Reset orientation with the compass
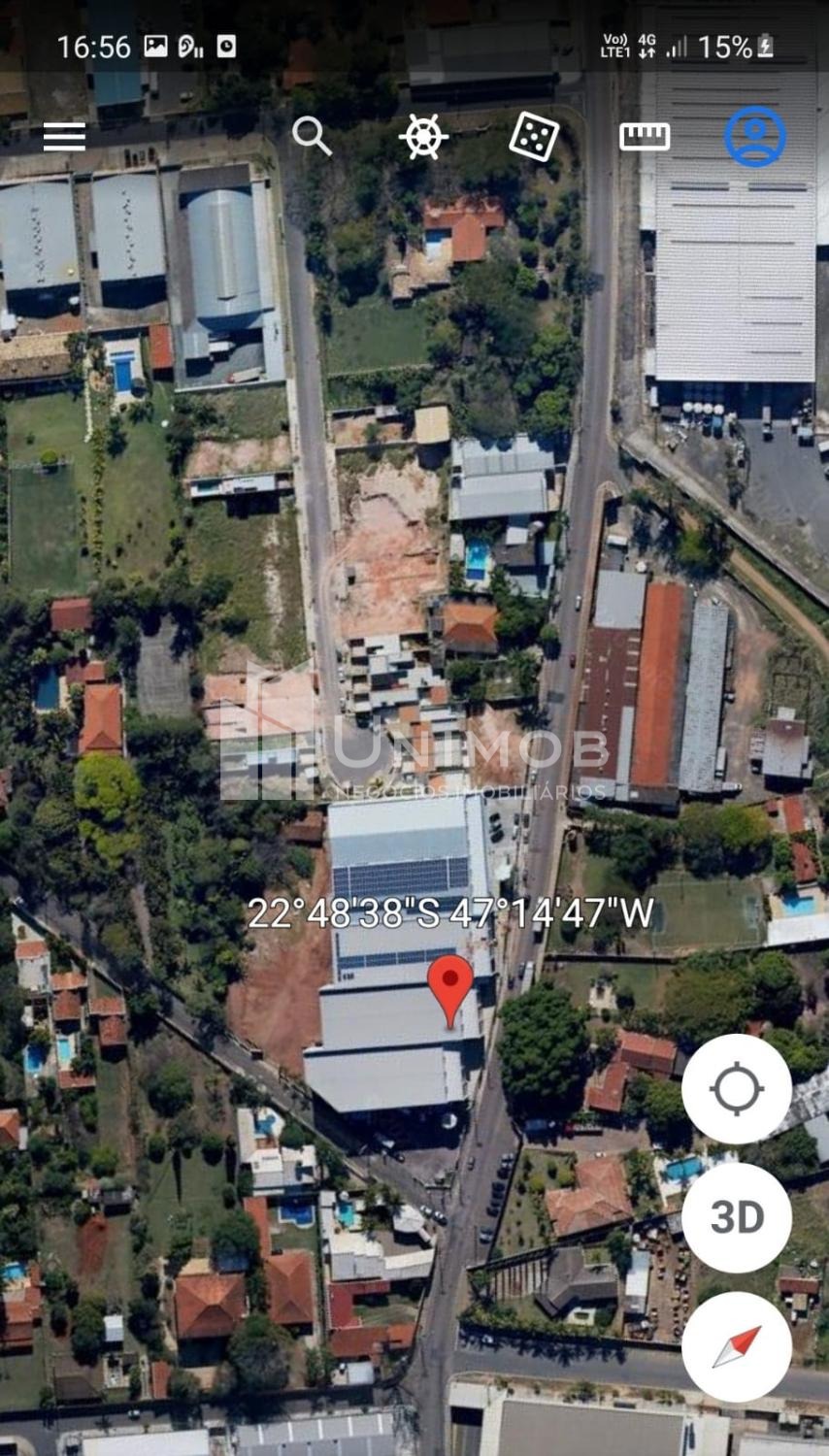829x1456 pixels. coord(737,1346)
